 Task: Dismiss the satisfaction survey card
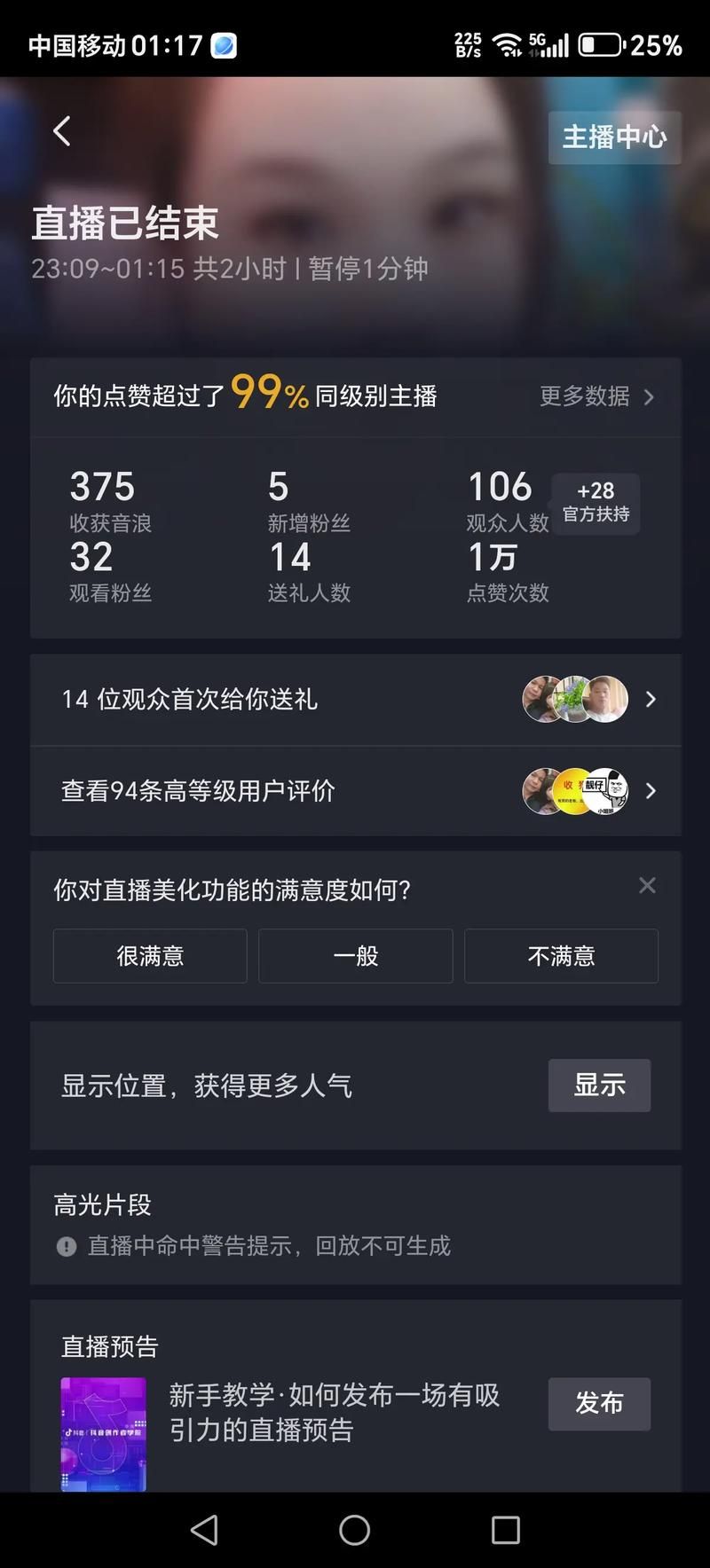click(x=647, y=885)
